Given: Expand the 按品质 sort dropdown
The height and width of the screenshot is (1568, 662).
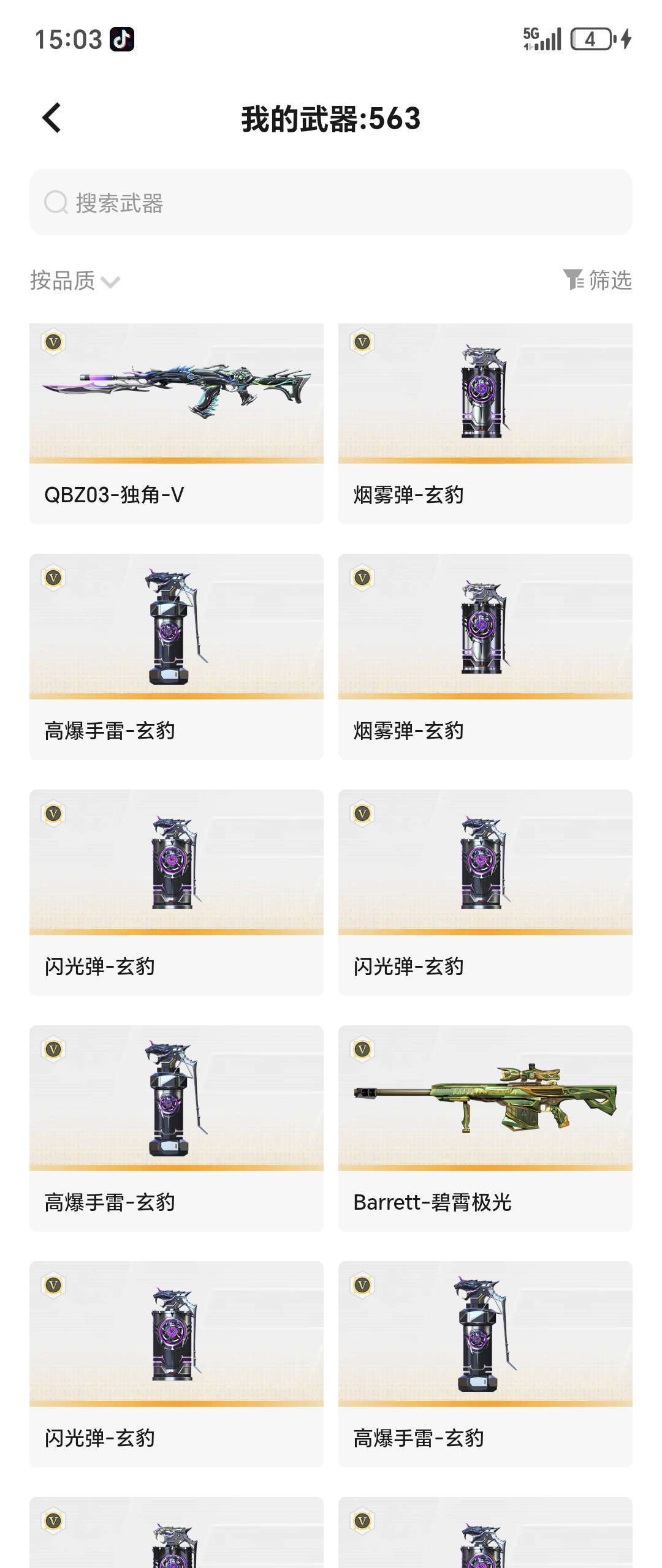Looking at the screenshot, I should coord(75,281).
